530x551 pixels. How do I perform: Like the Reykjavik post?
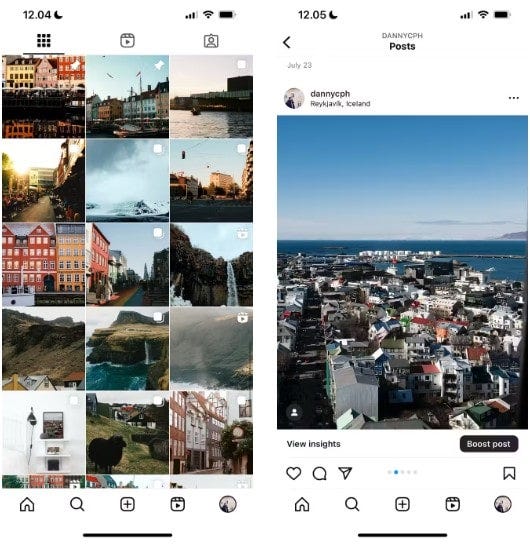point(293,473)
